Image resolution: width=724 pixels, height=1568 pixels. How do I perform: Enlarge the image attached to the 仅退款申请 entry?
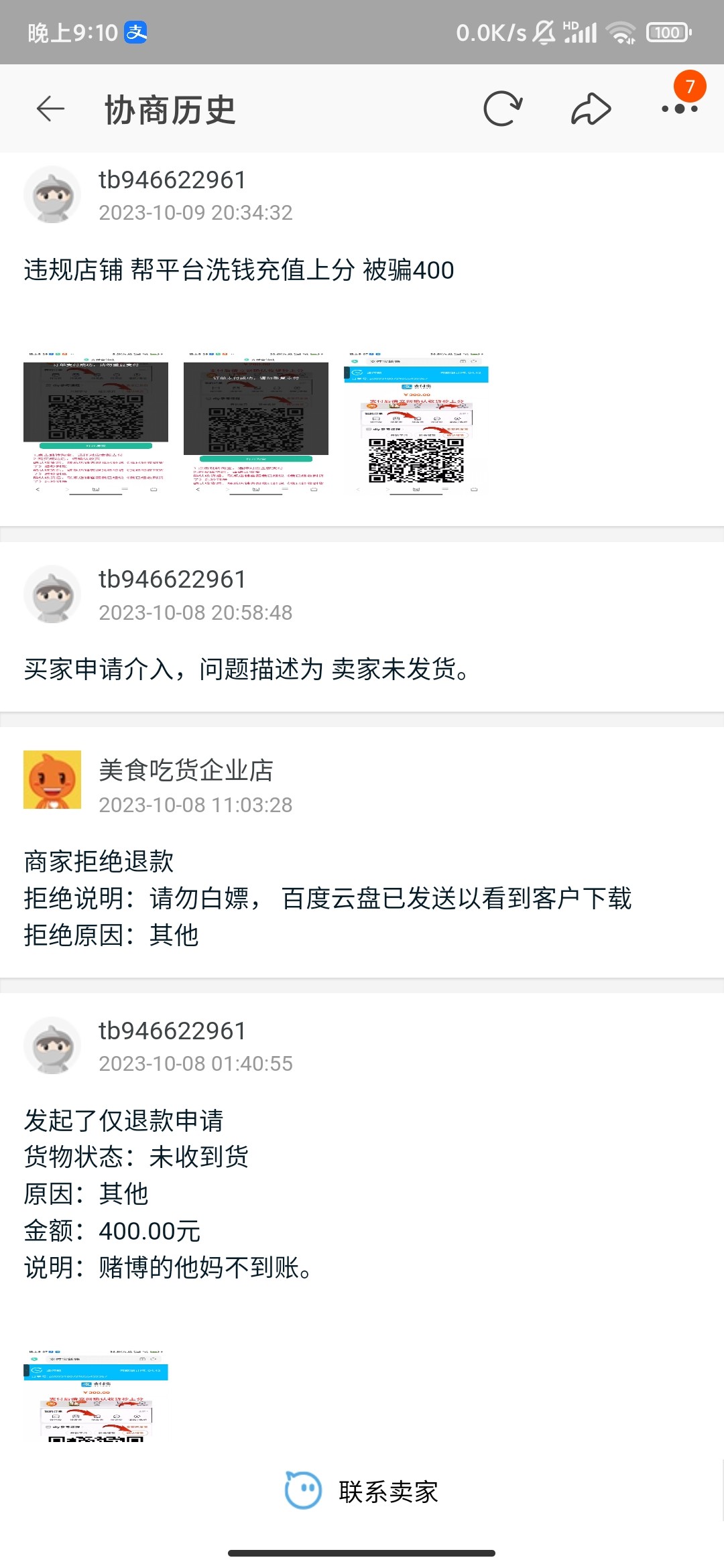(96, 1395)
